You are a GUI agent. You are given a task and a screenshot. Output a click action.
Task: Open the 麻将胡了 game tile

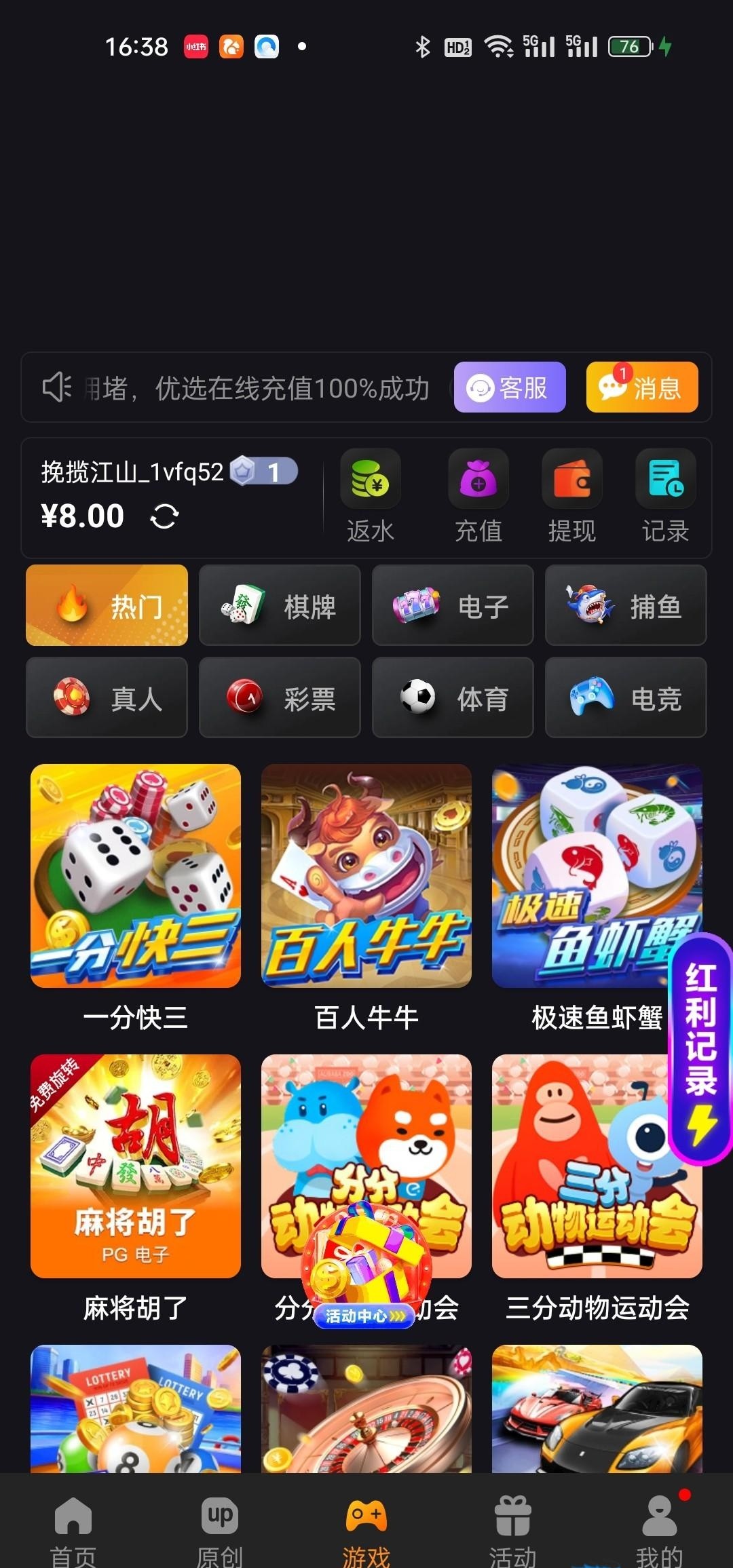click(x=136, y=1166)
